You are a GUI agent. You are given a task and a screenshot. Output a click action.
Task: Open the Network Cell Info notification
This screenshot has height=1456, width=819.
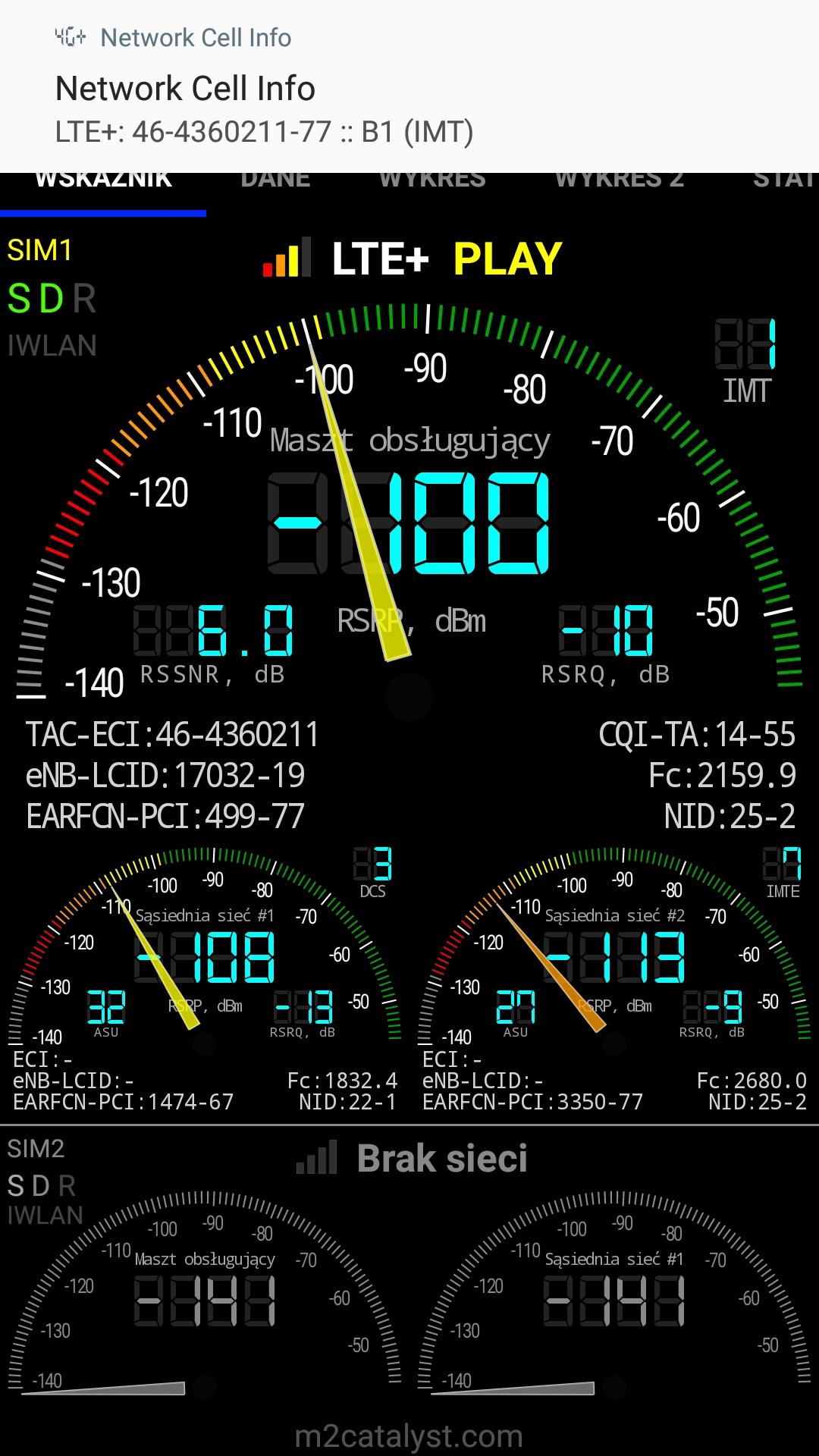[x=409, y=86]
